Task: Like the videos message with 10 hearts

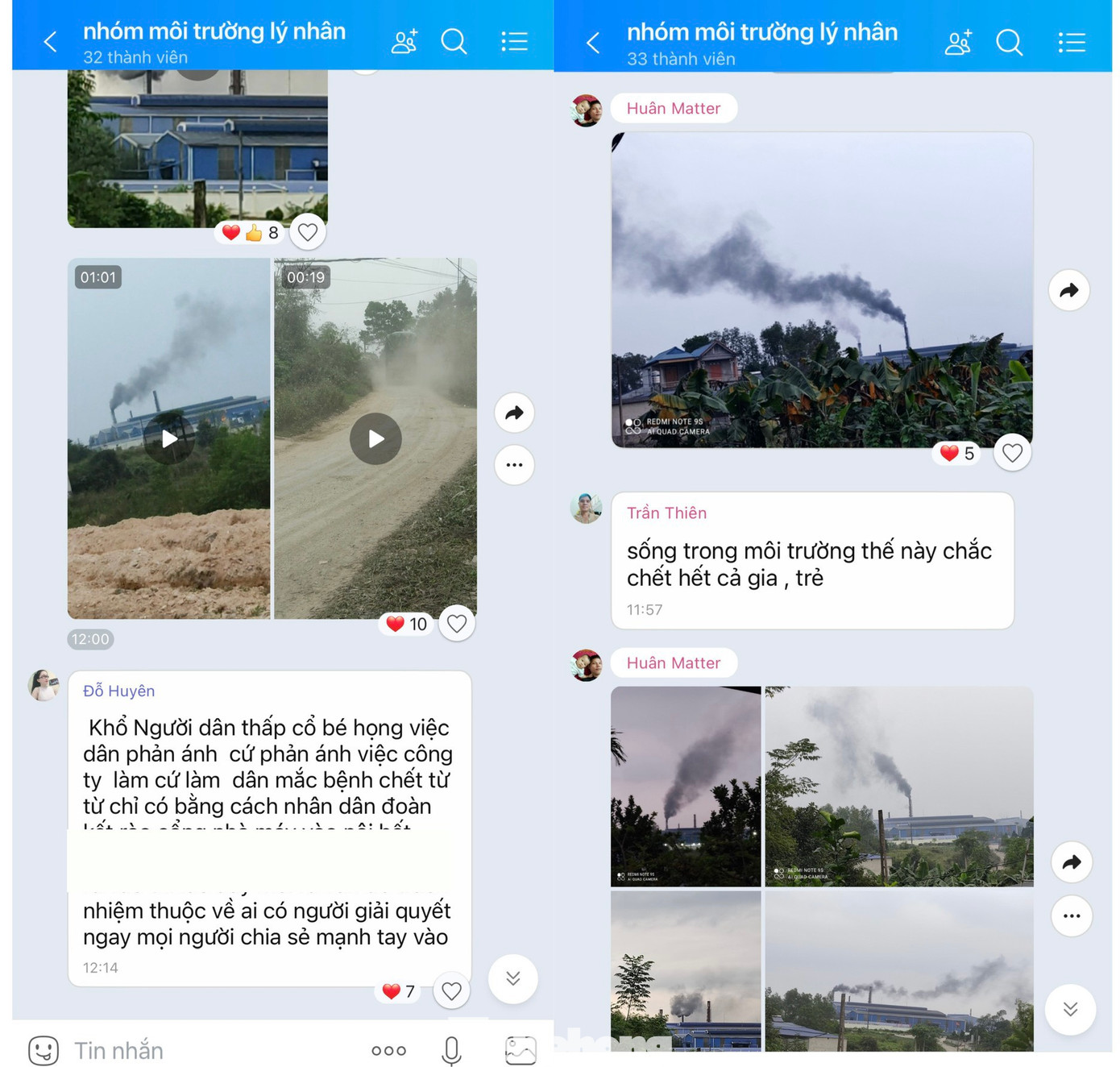Action: point(457,623)
